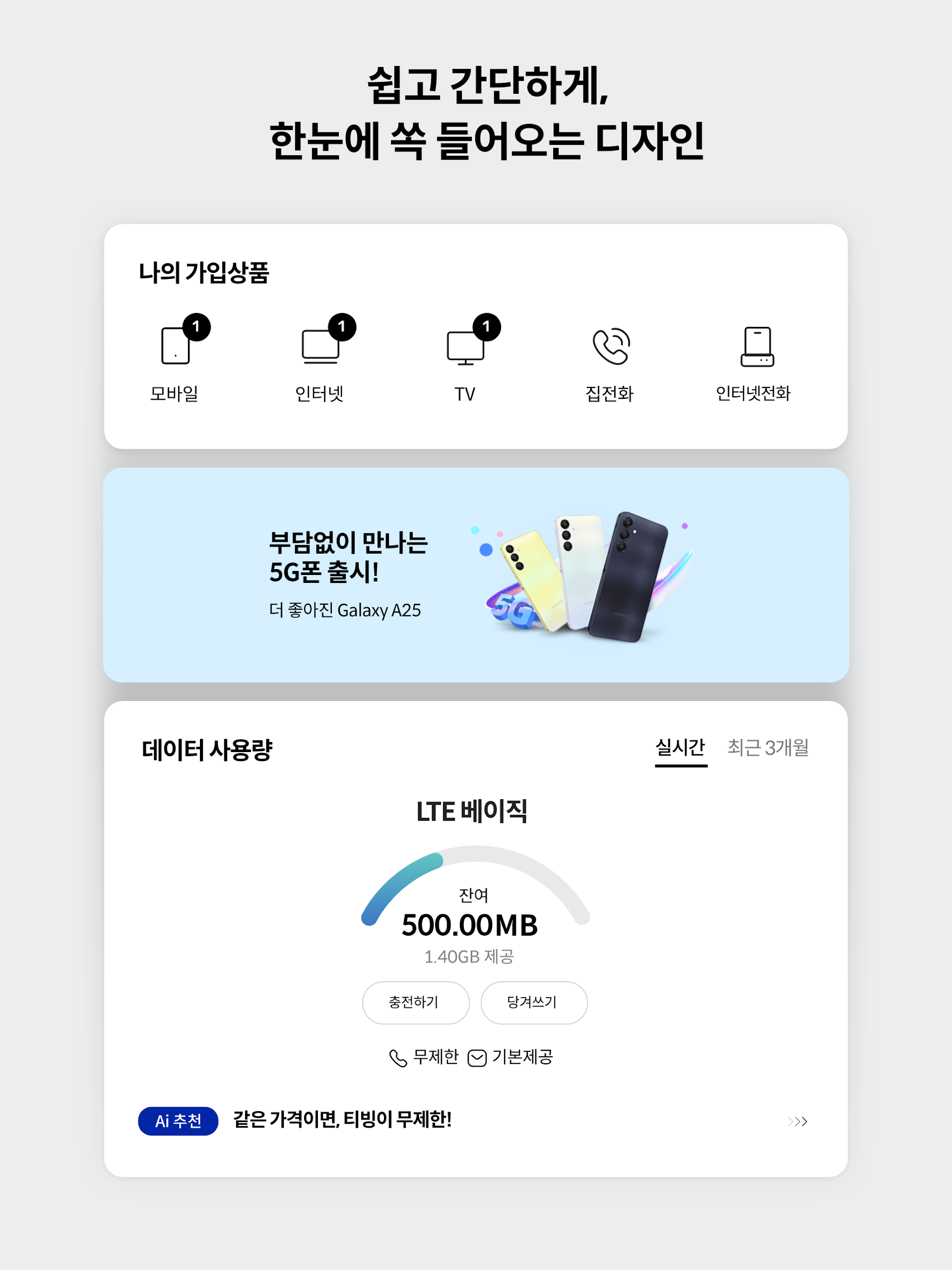This screenshot has width=952, height=1270.
Task: Switch to the 실시간 tab
Action: click(681, 747)
